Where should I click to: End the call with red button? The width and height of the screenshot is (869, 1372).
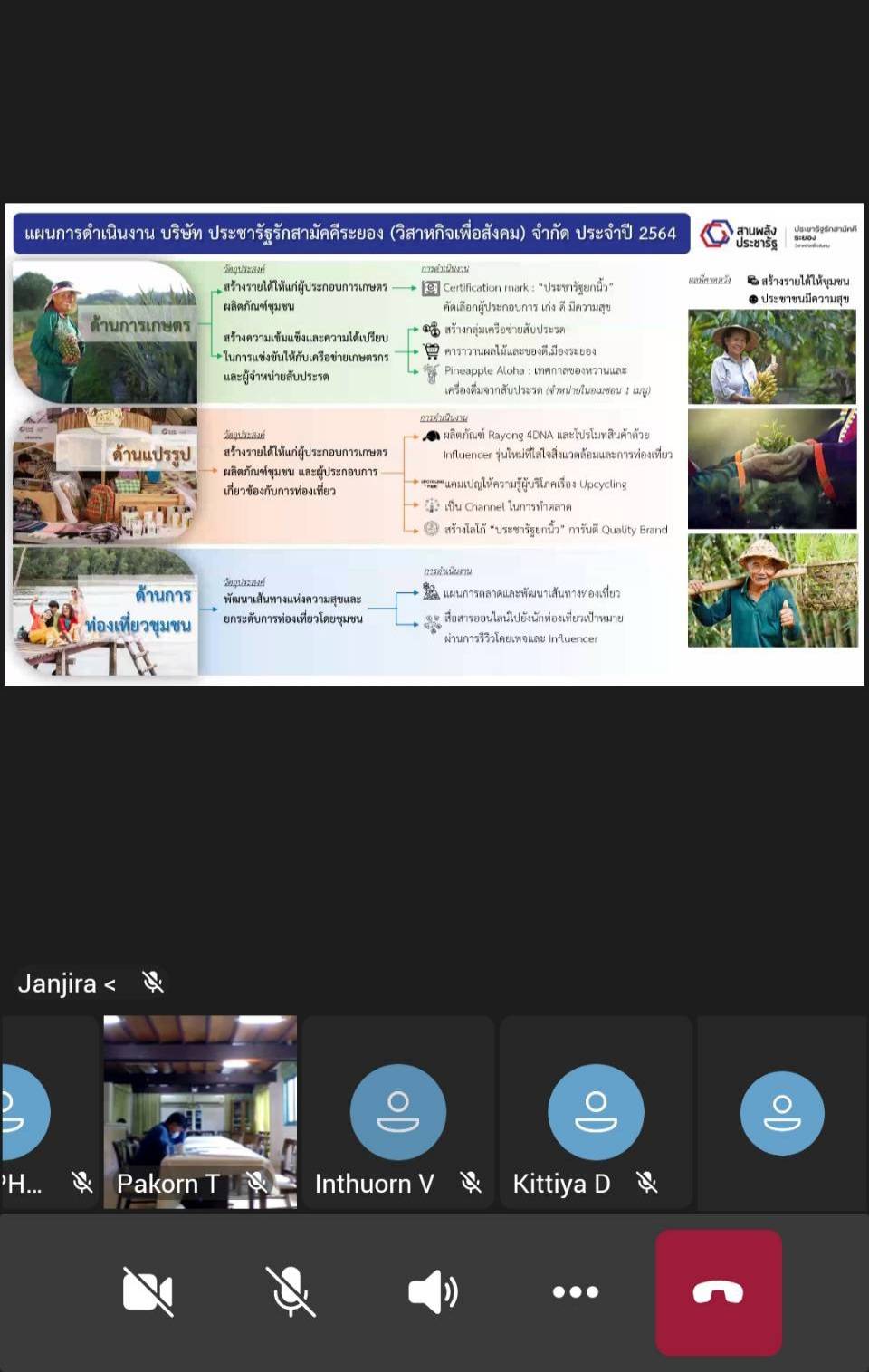pyautogui.click(x=719, y=1292)
